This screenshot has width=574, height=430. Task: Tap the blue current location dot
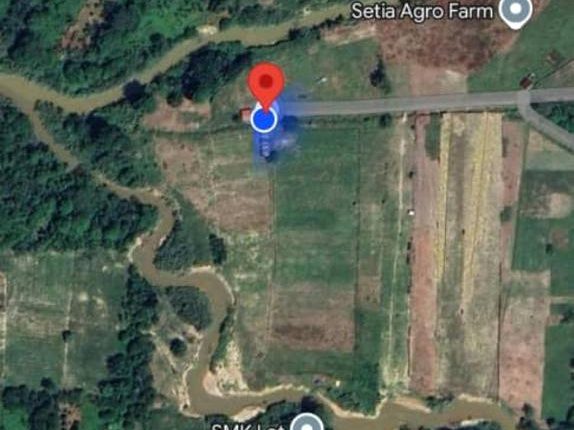coord(264,120)
